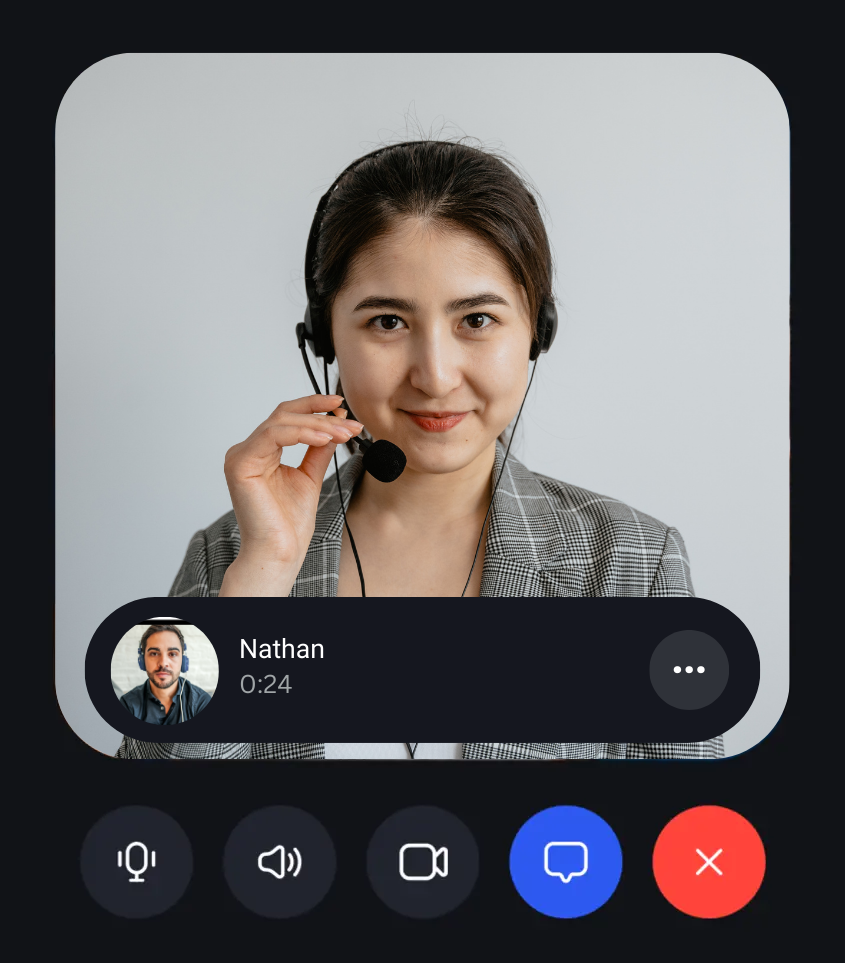Open the chat messages button
Viewport: 845px width, 963px height.
(566, 862)
